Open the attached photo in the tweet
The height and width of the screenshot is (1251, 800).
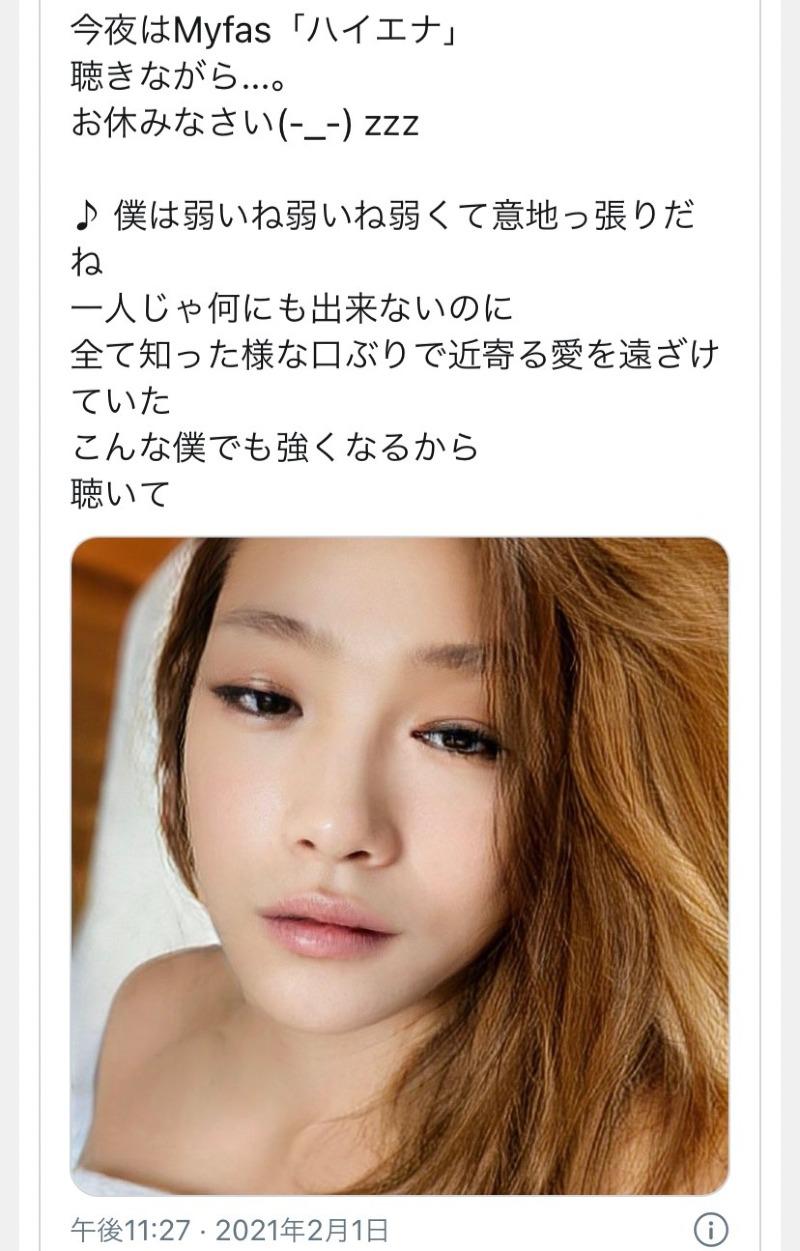tap(400, 865)
